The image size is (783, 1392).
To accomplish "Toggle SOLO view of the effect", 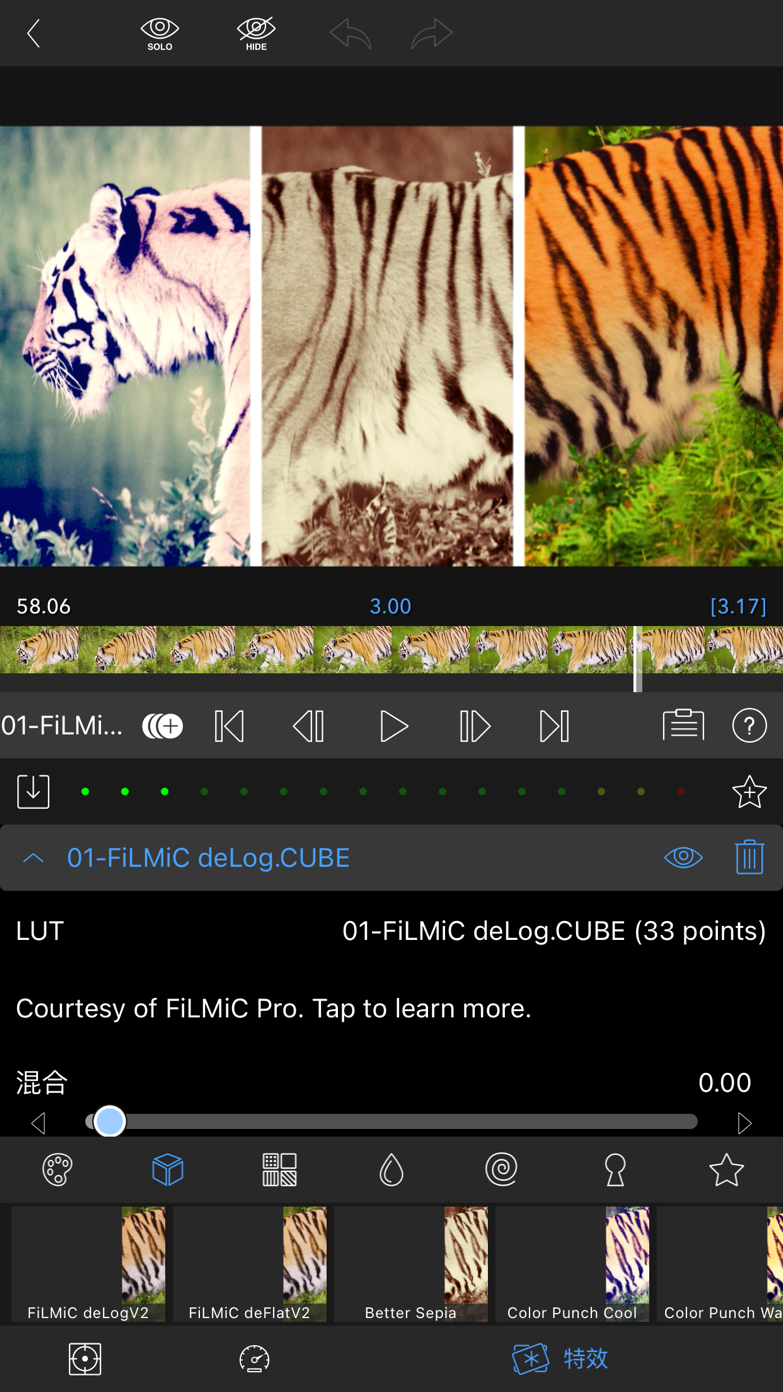I will (x=160, y=33).
